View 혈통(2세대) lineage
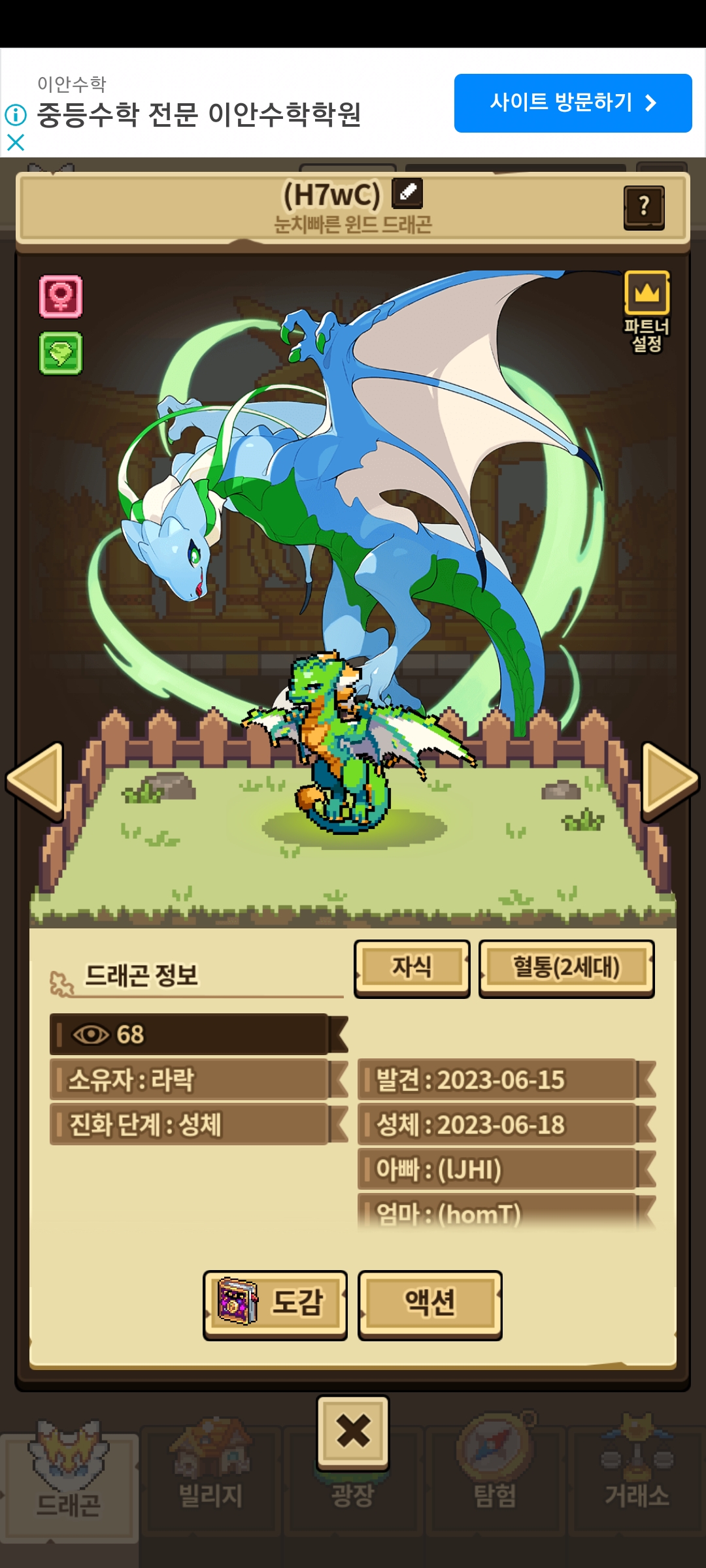The height and width of the screenshot is (1568, 706). click(x=566, y=968)
